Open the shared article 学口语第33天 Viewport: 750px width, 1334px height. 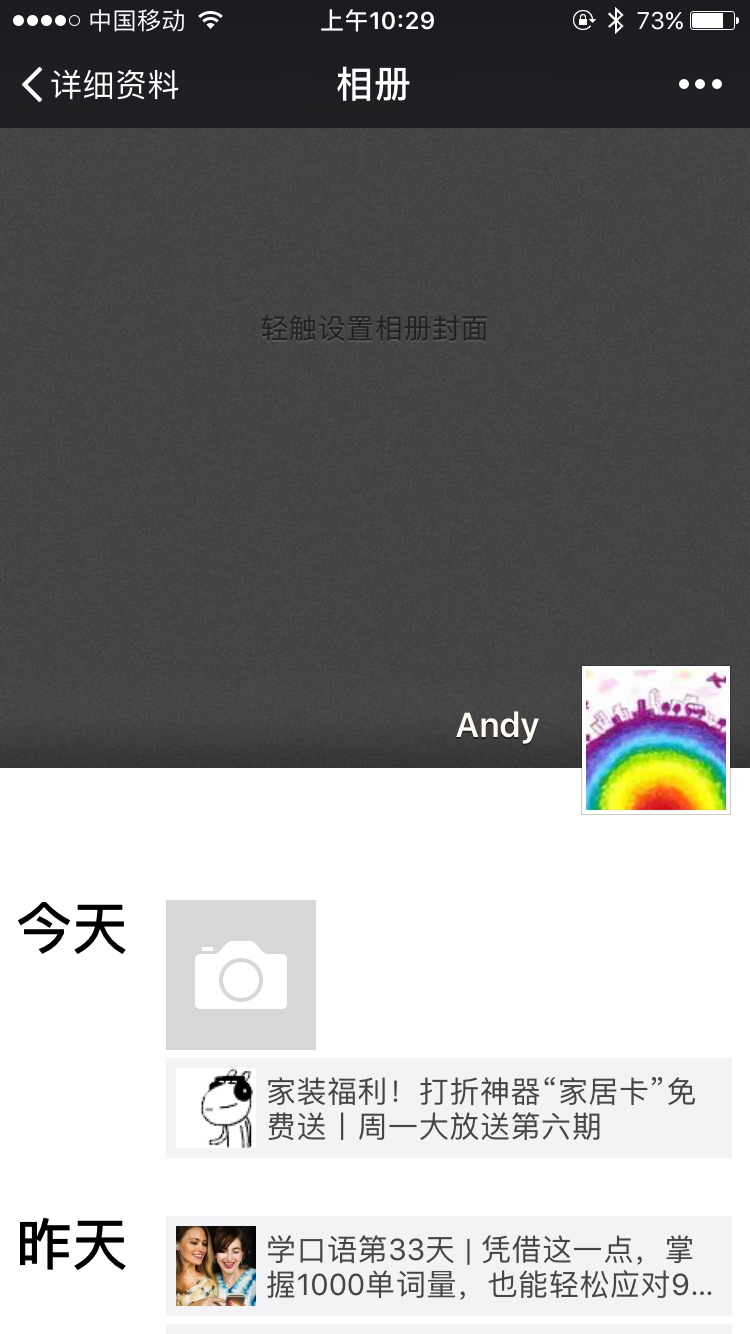(450, 1266)
